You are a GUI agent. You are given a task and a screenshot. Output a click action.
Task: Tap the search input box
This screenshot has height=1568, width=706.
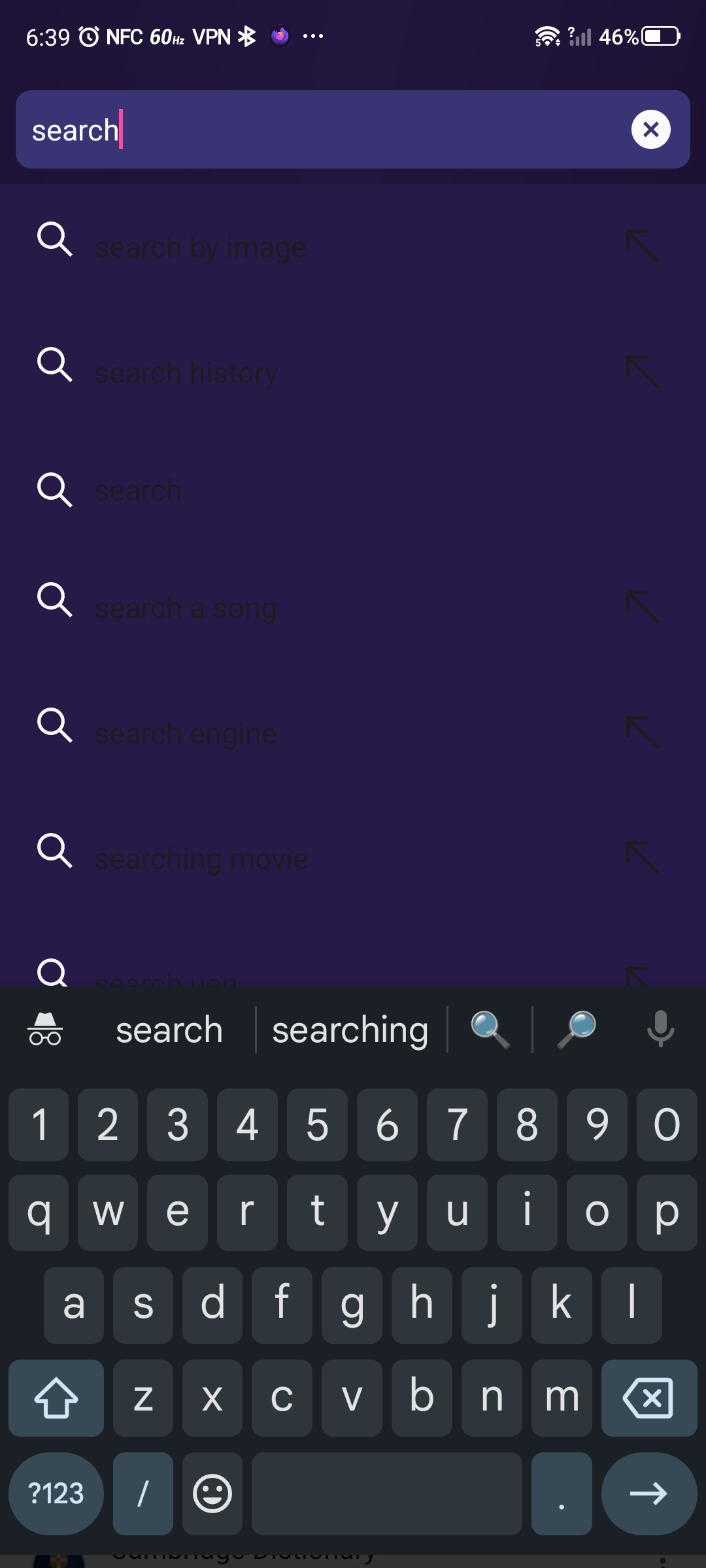point(327,129)
